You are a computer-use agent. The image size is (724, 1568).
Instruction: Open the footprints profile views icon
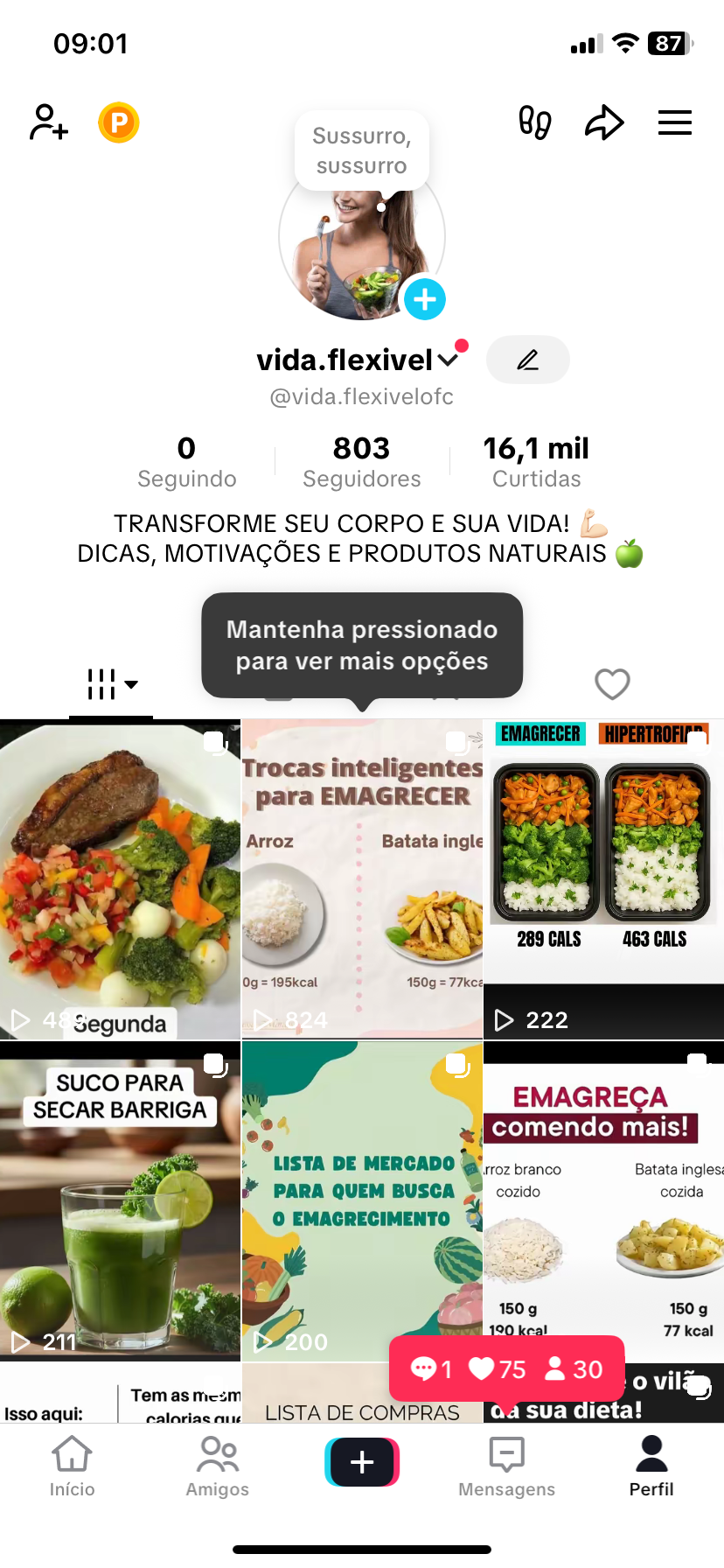tap(535, 122)
